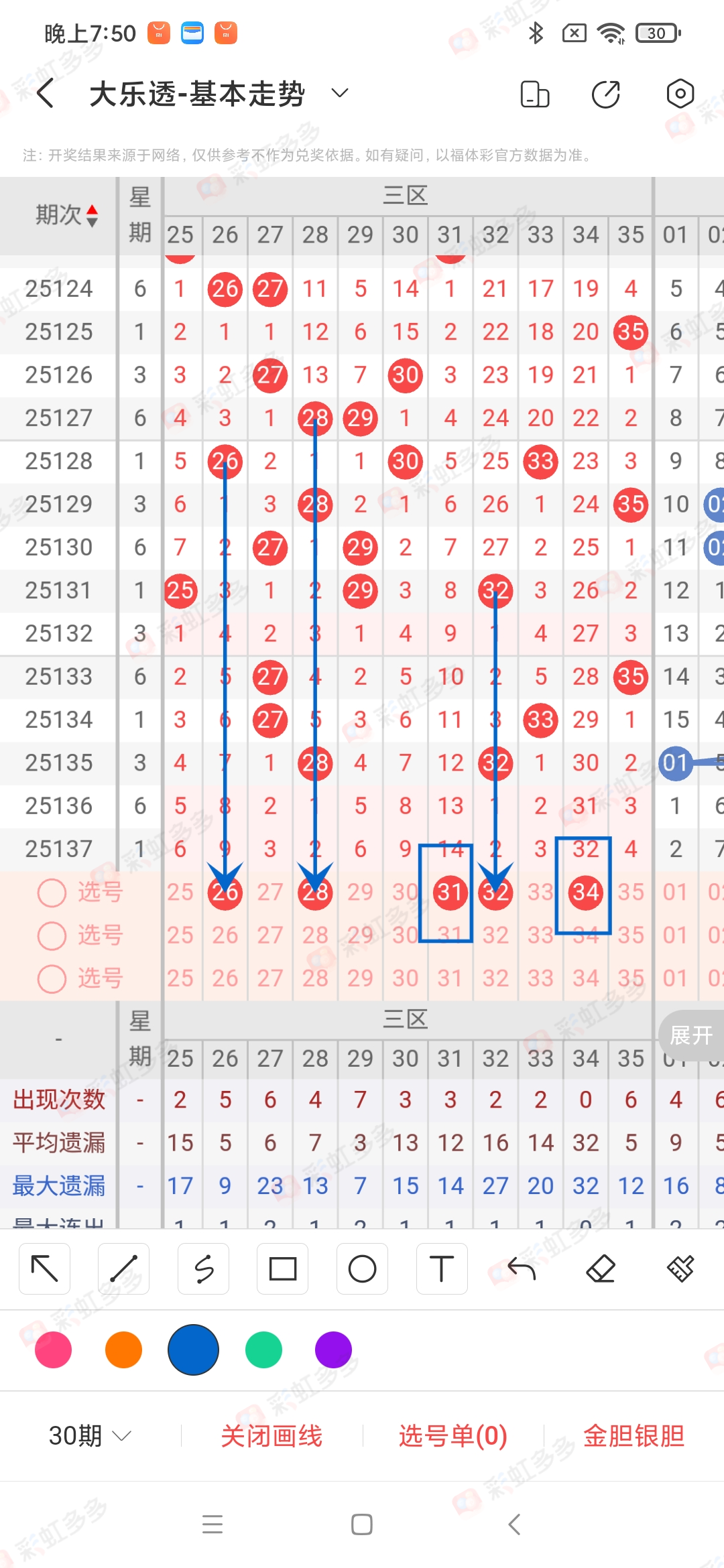Undo the last drawn annotation

coord(523,1268)
